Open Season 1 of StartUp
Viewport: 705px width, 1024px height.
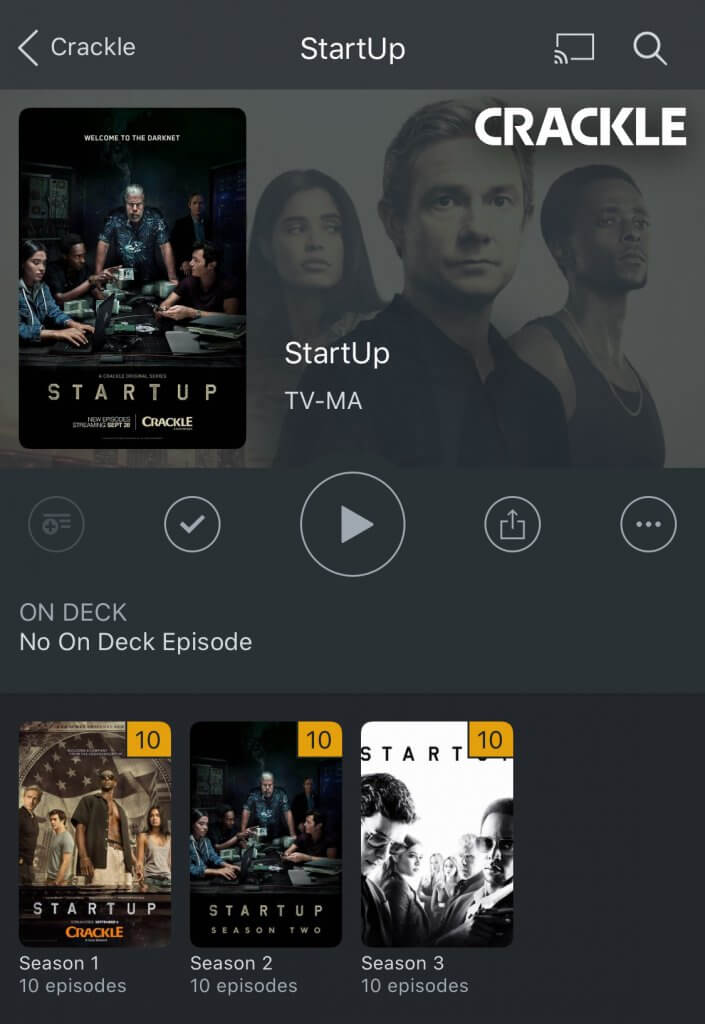pos(95,834)
